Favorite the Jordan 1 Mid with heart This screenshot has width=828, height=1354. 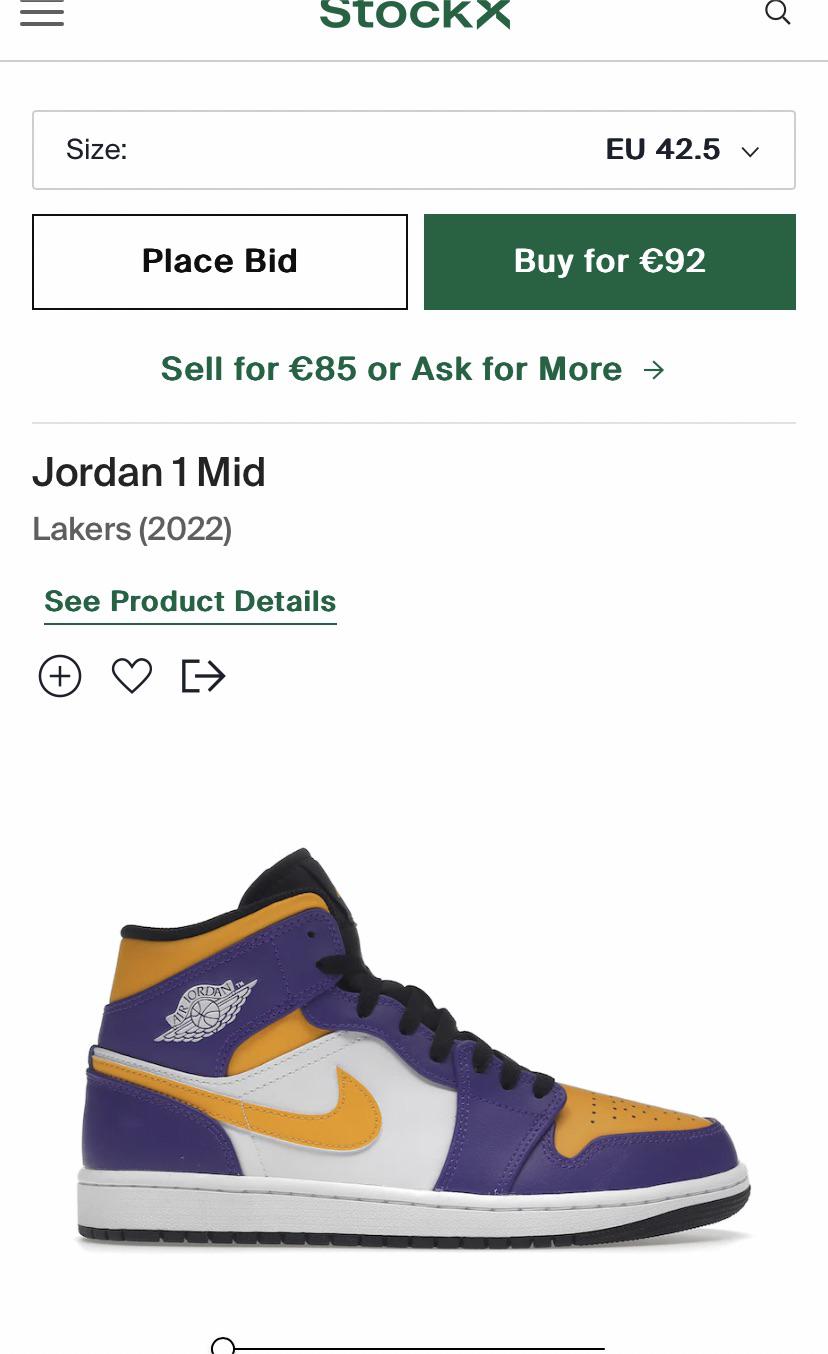coord(132,676)
